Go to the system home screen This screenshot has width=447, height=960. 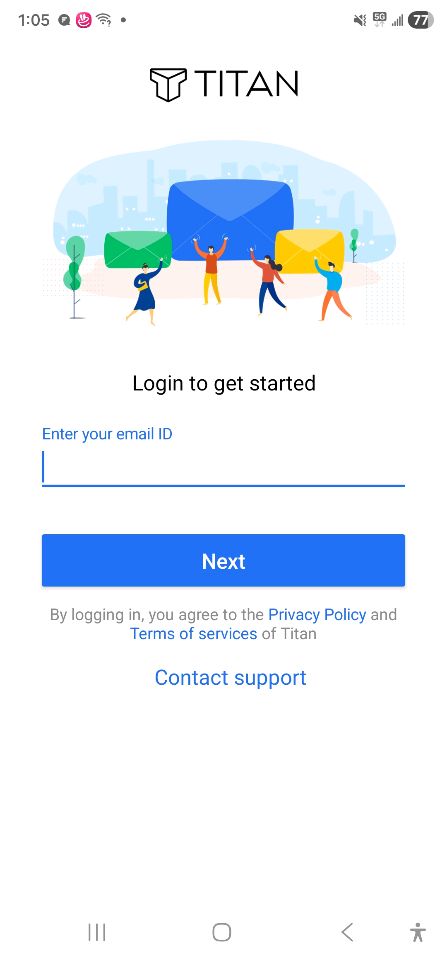[222, 932]
